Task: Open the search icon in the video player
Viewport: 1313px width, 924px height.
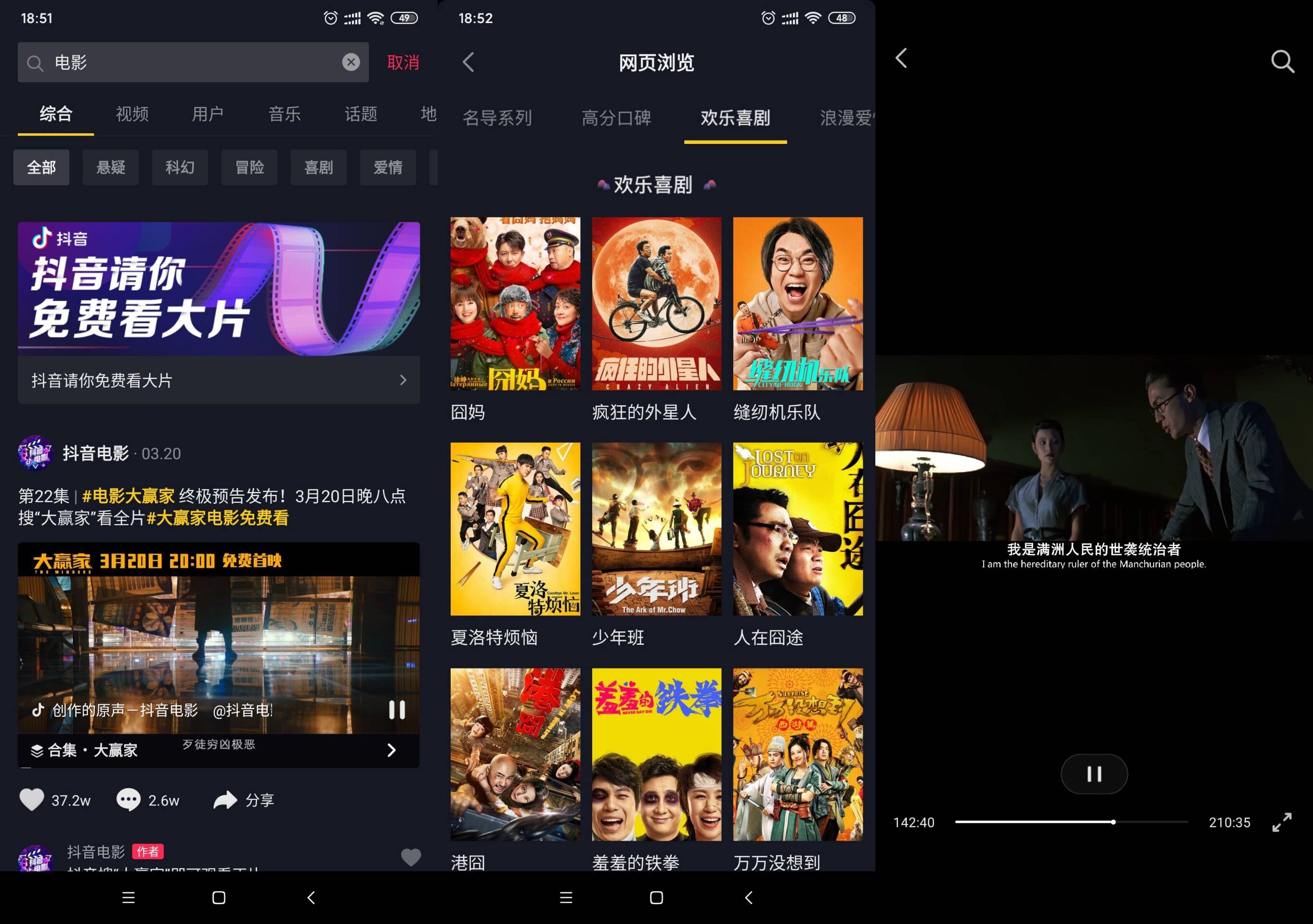Action: click(x=1282, y=61)
